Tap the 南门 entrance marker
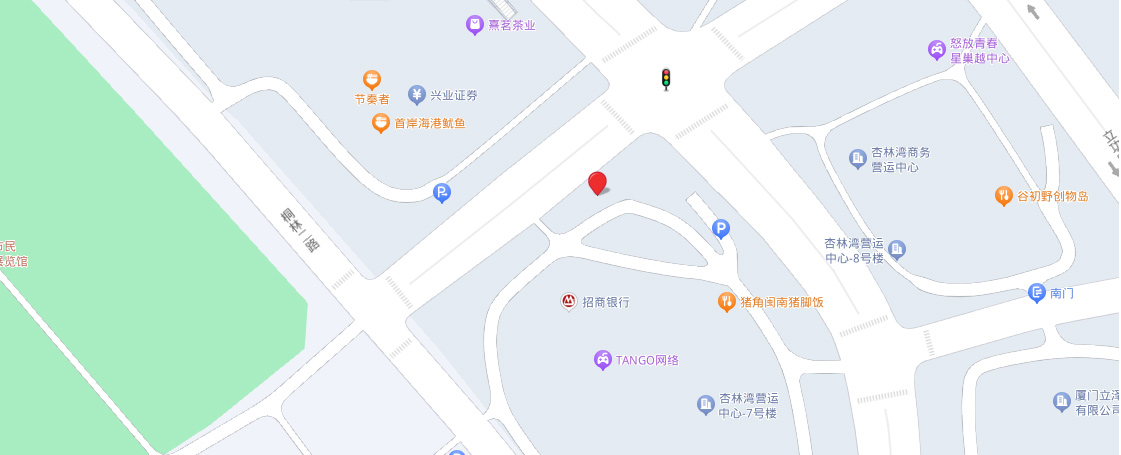1121x455 pixels. (x=1037, y=293)
